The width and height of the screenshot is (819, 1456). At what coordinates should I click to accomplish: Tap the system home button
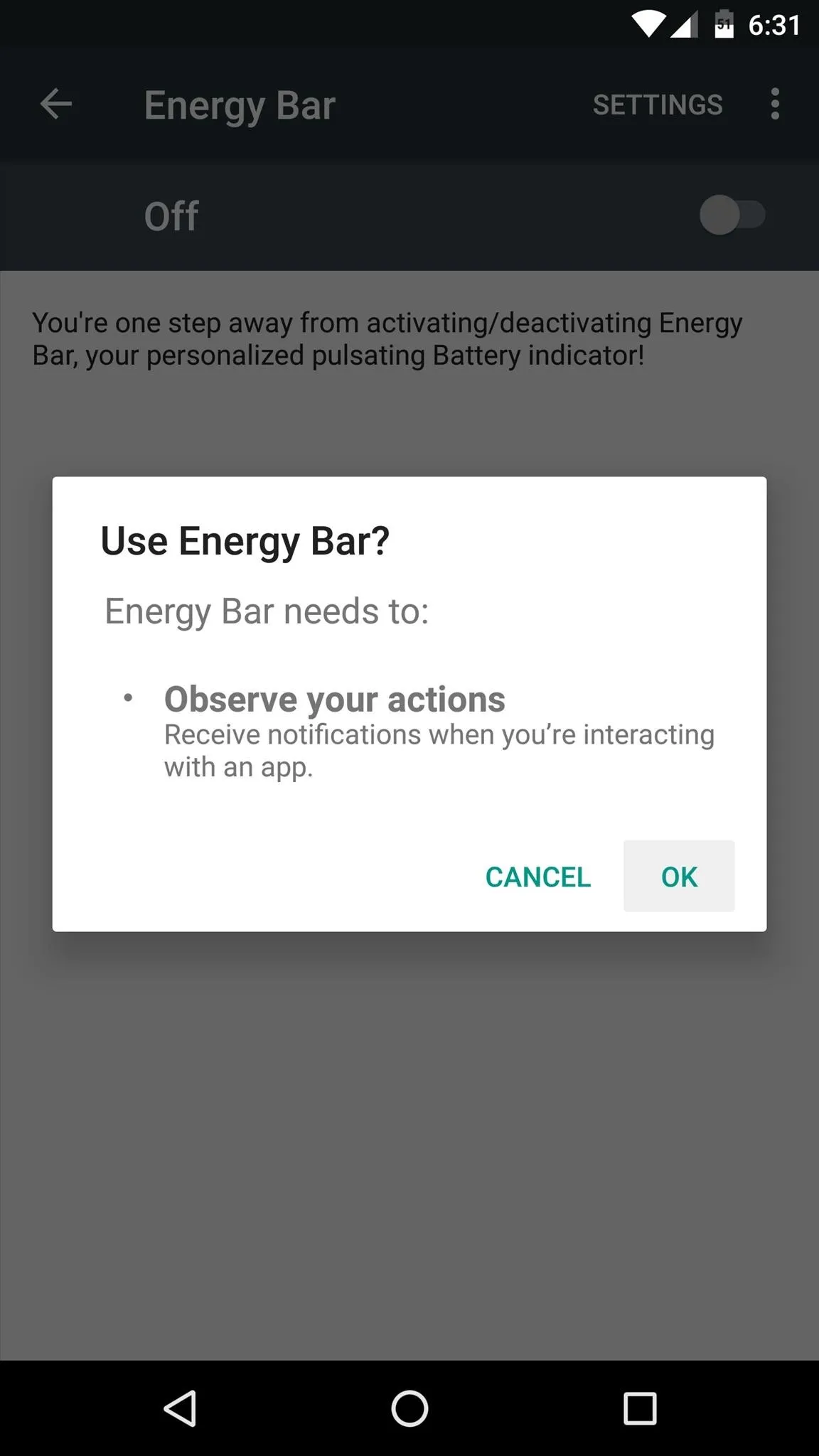click(409, 1408)
